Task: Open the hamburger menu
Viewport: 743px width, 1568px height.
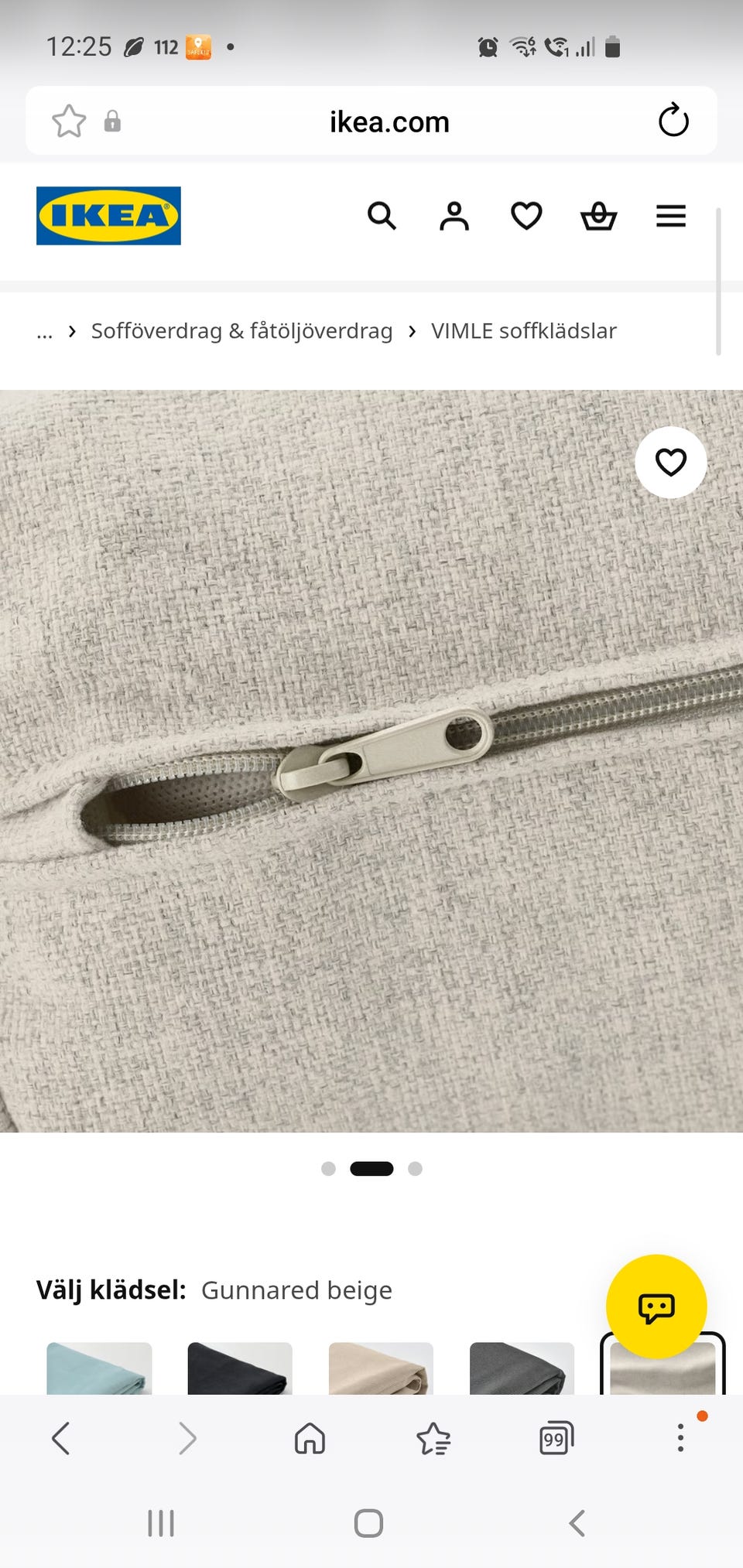Action: click(x=671, y=216)
